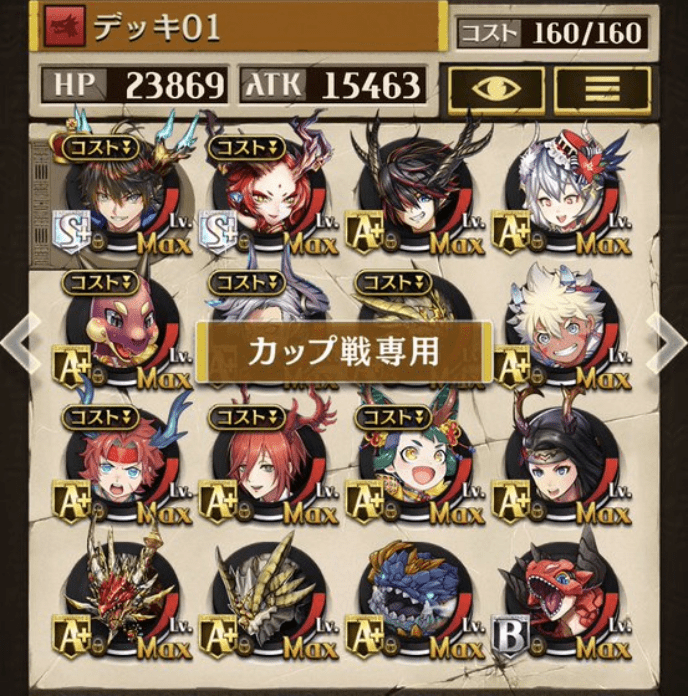Select the pink masked creature card
688x696 pixels.
118,325
